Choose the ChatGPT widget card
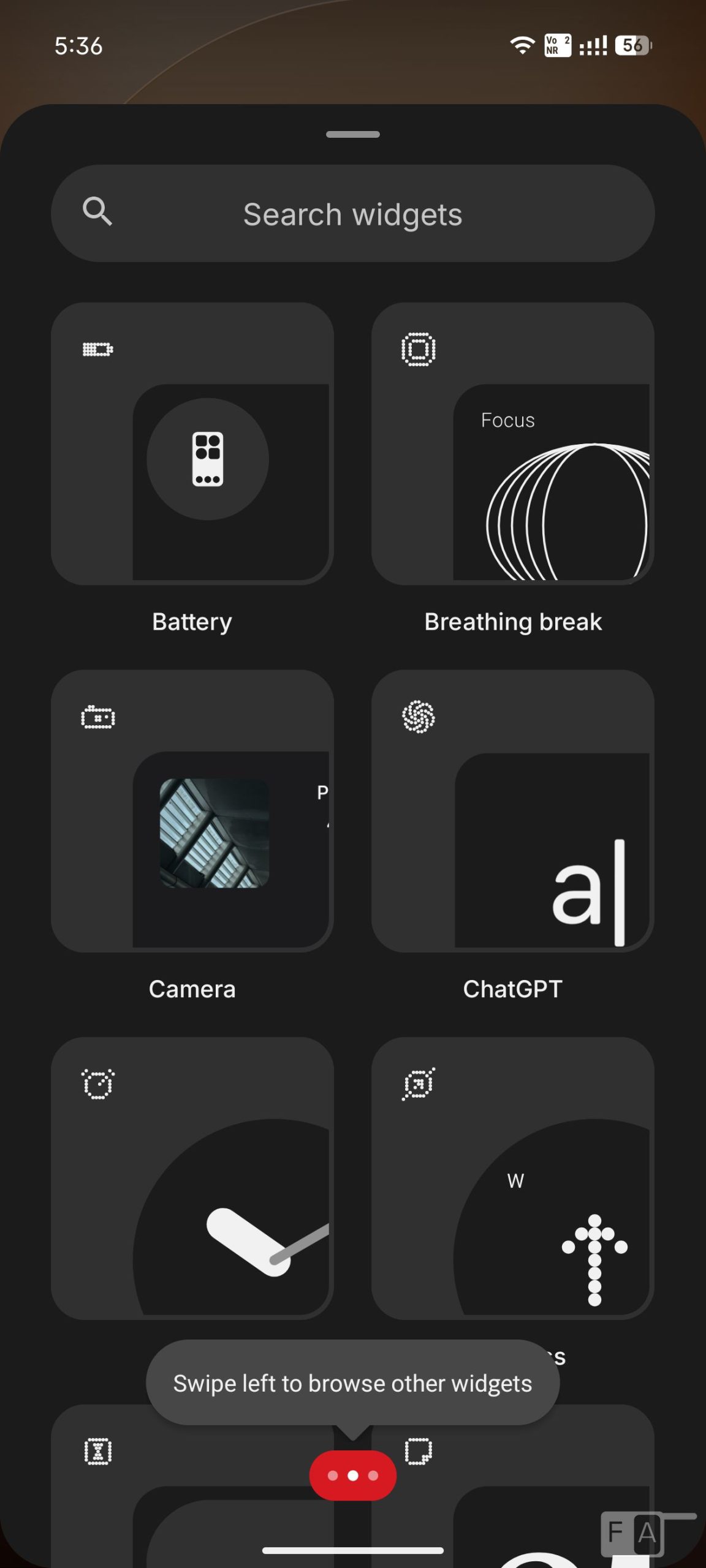This screenshot has height=1568, width=706. pos(512,810)
